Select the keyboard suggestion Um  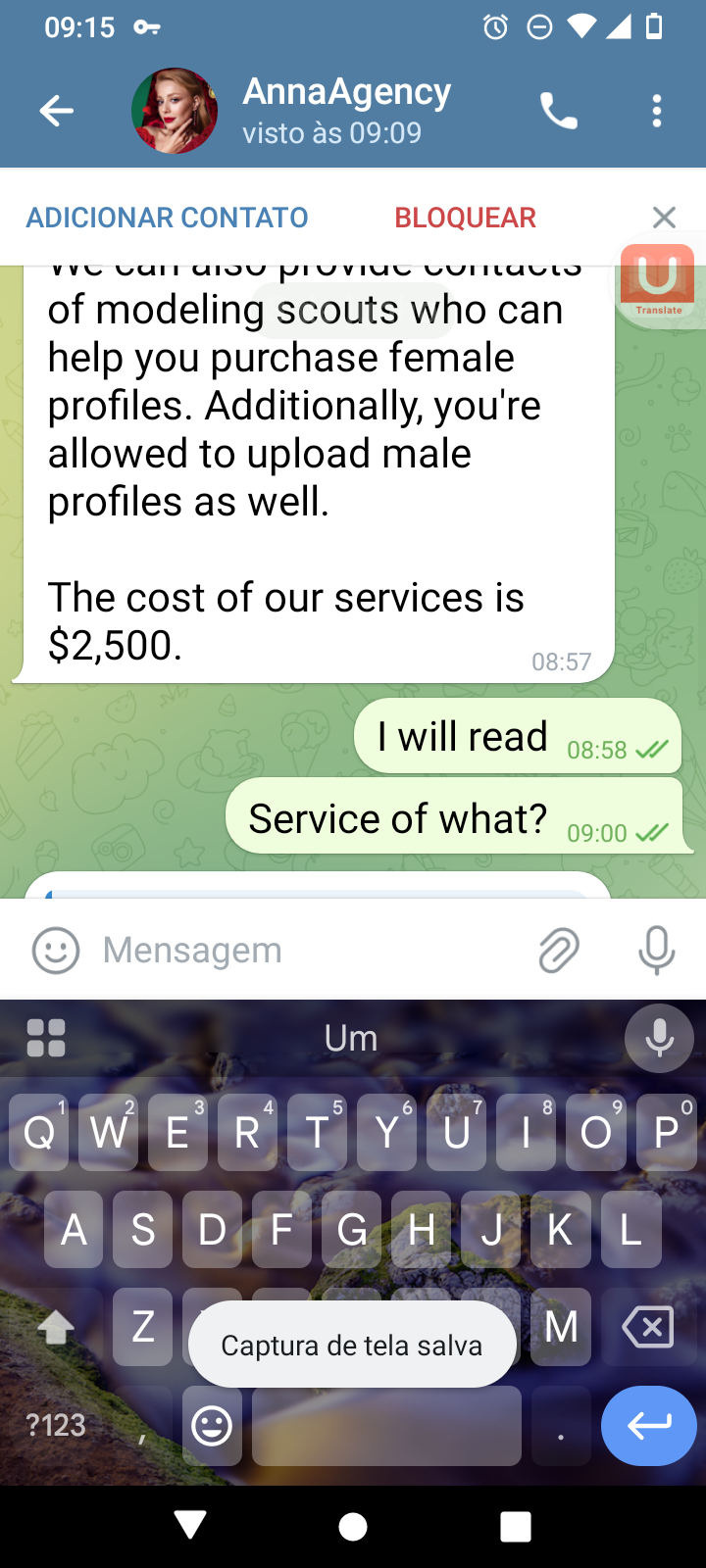coord(351,1038)
